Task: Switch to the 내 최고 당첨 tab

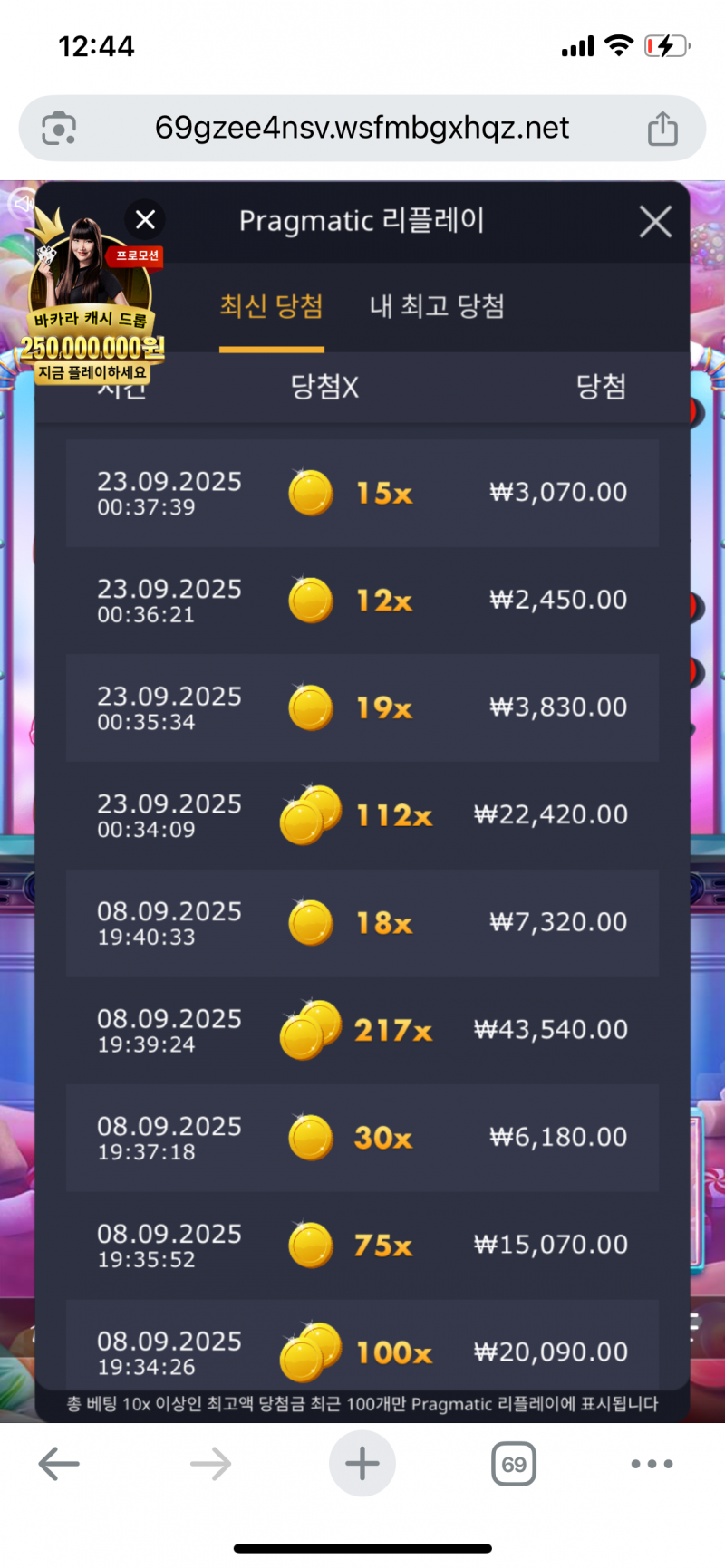Action: click(437, 306)
